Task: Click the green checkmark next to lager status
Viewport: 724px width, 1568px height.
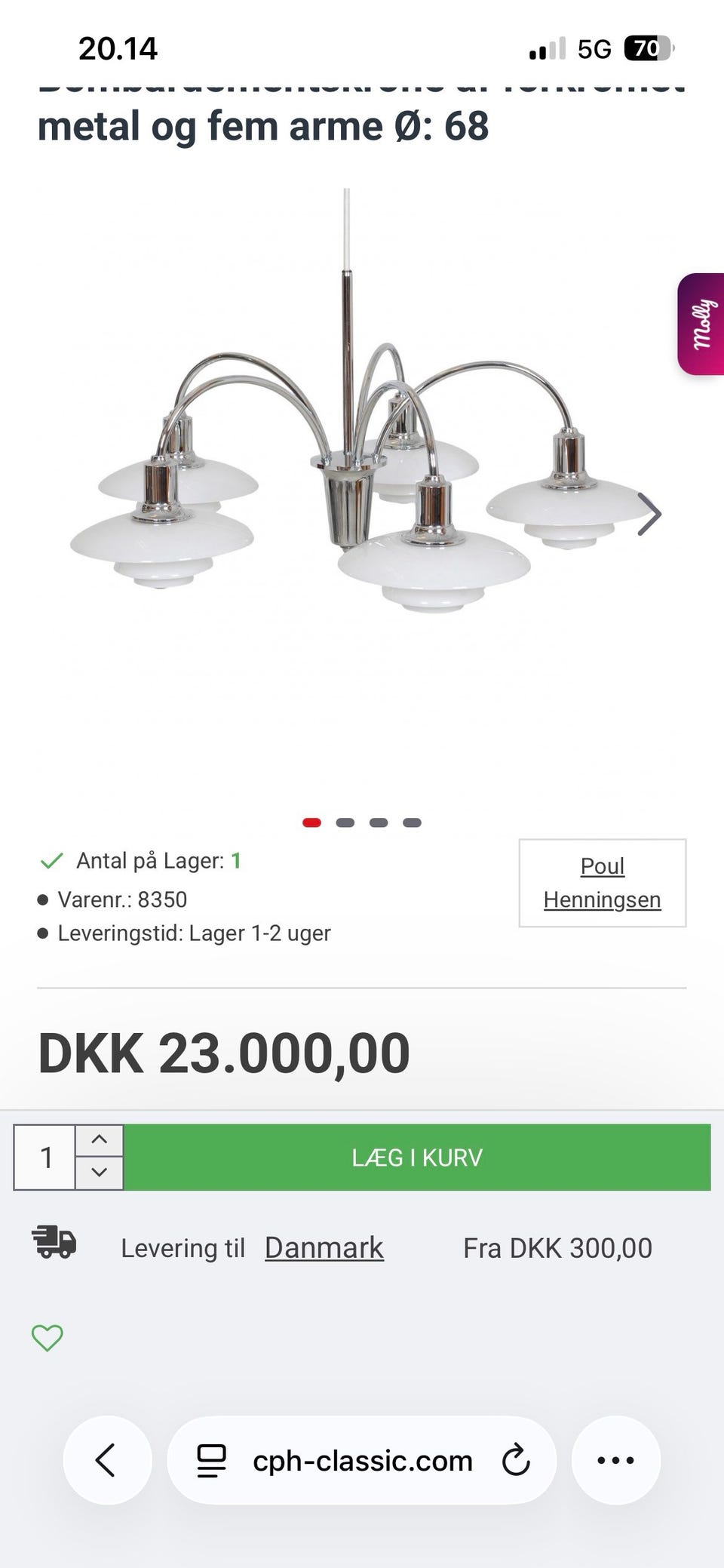Action: 50,859
